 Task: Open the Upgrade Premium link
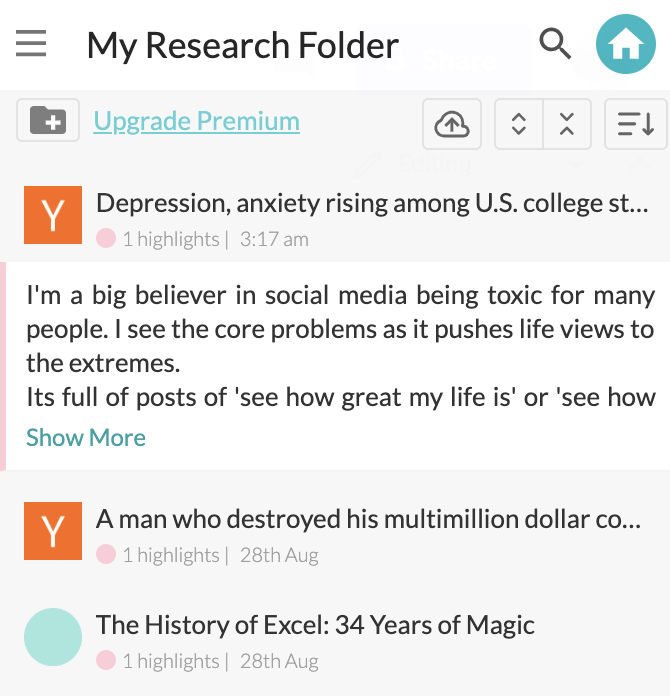coord(196,122)
